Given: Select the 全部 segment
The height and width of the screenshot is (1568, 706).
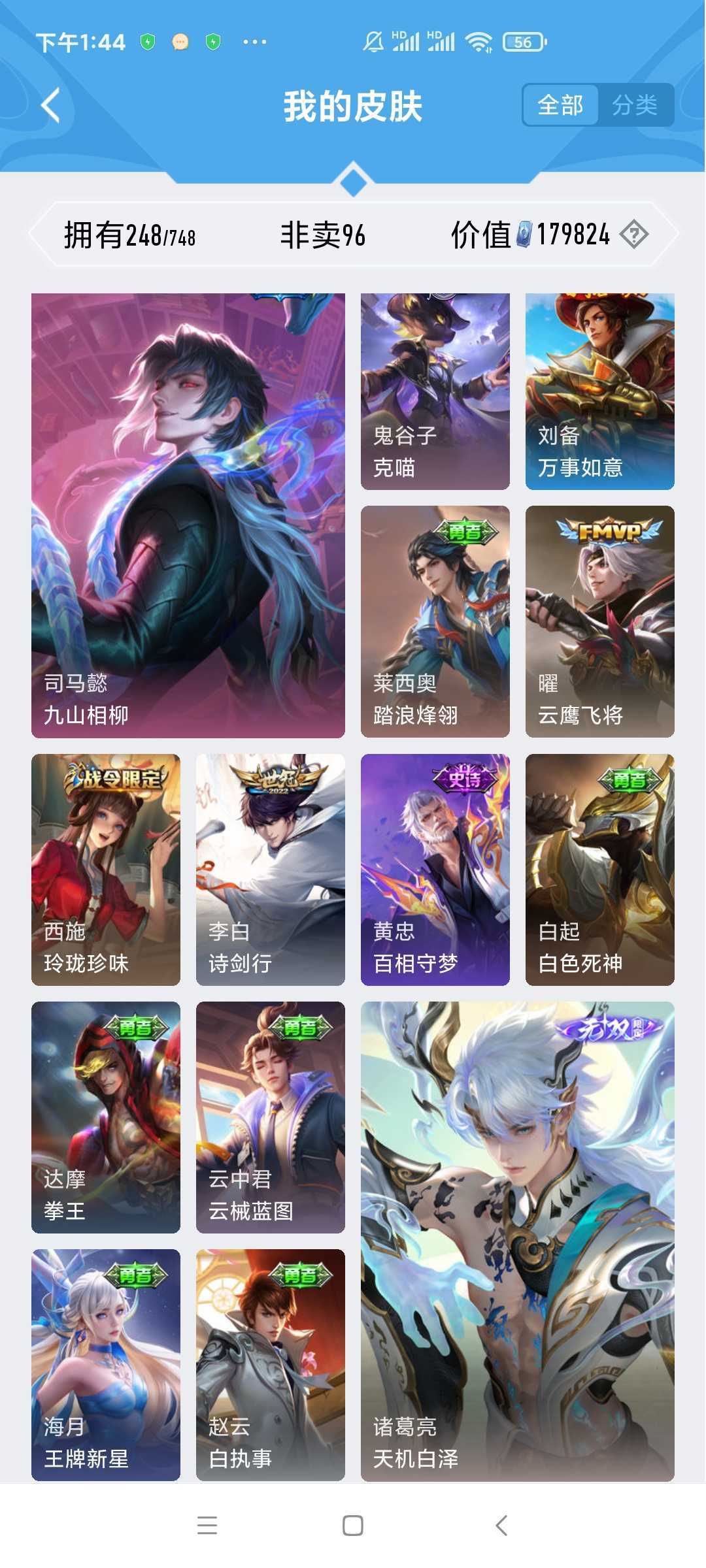Looking at the screenshot, I should coord(560,105).
